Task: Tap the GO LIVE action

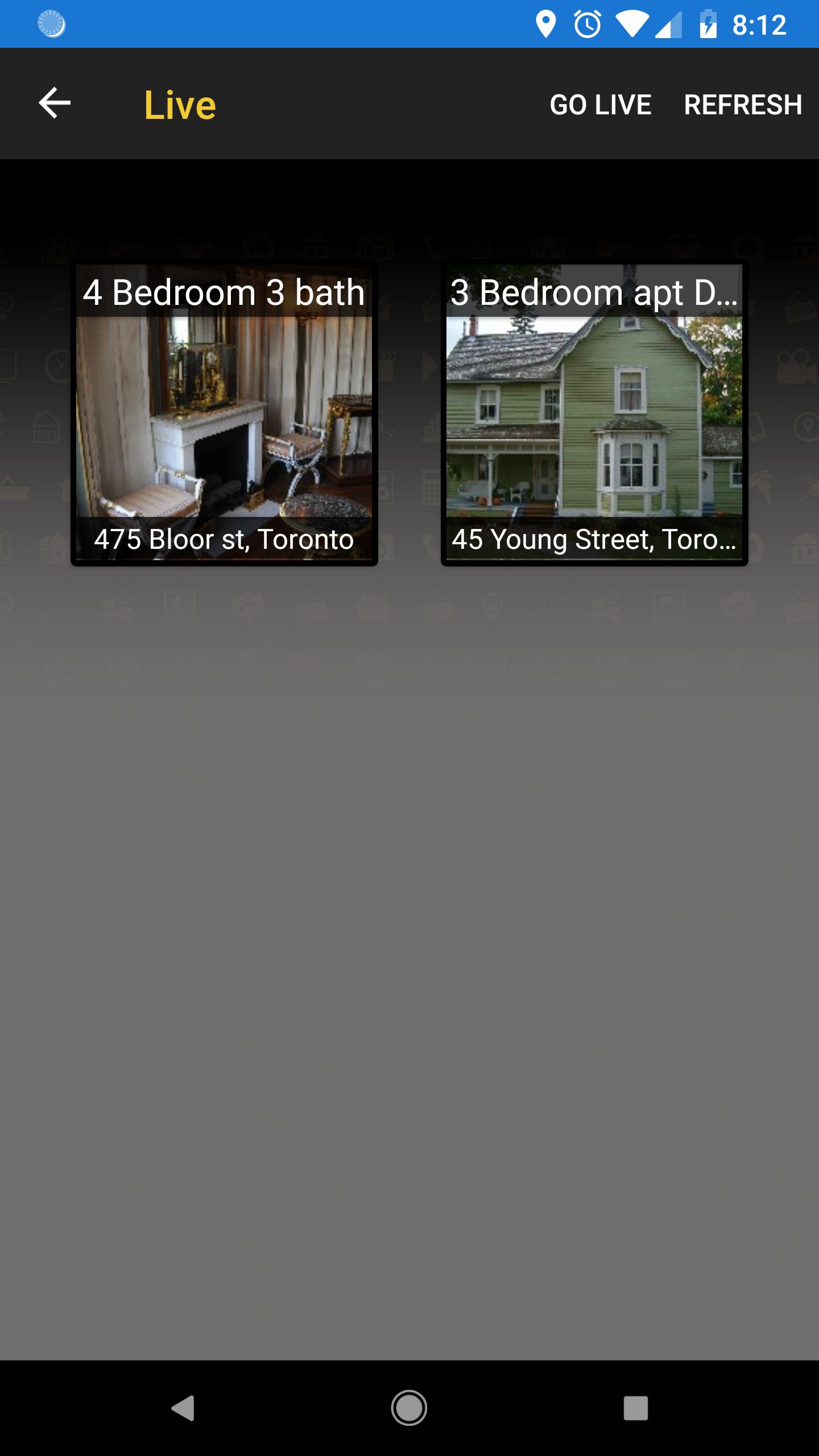Action: pyautogui.click(x=600, y=105)
